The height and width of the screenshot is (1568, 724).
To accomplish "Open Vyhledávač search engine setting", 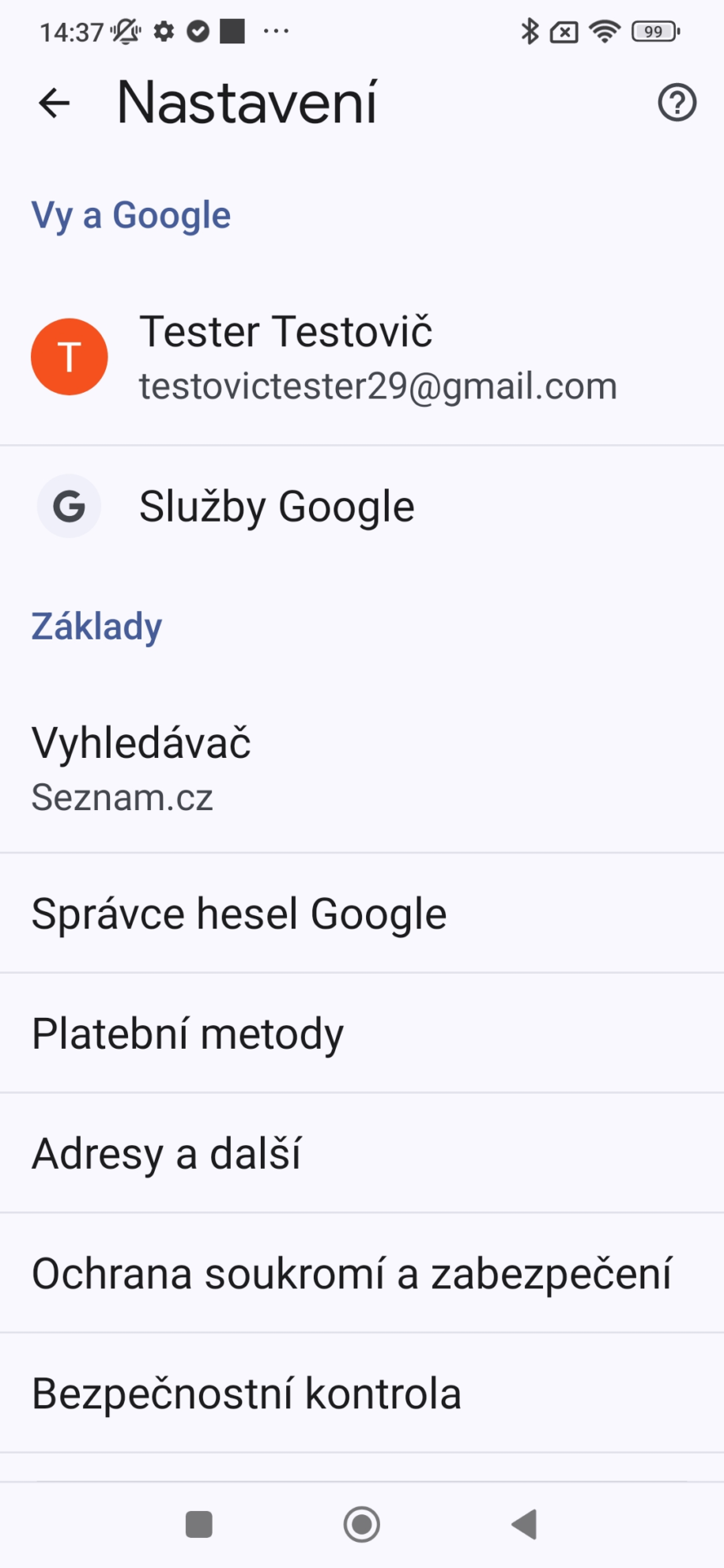I will click(x=362, y=768).
